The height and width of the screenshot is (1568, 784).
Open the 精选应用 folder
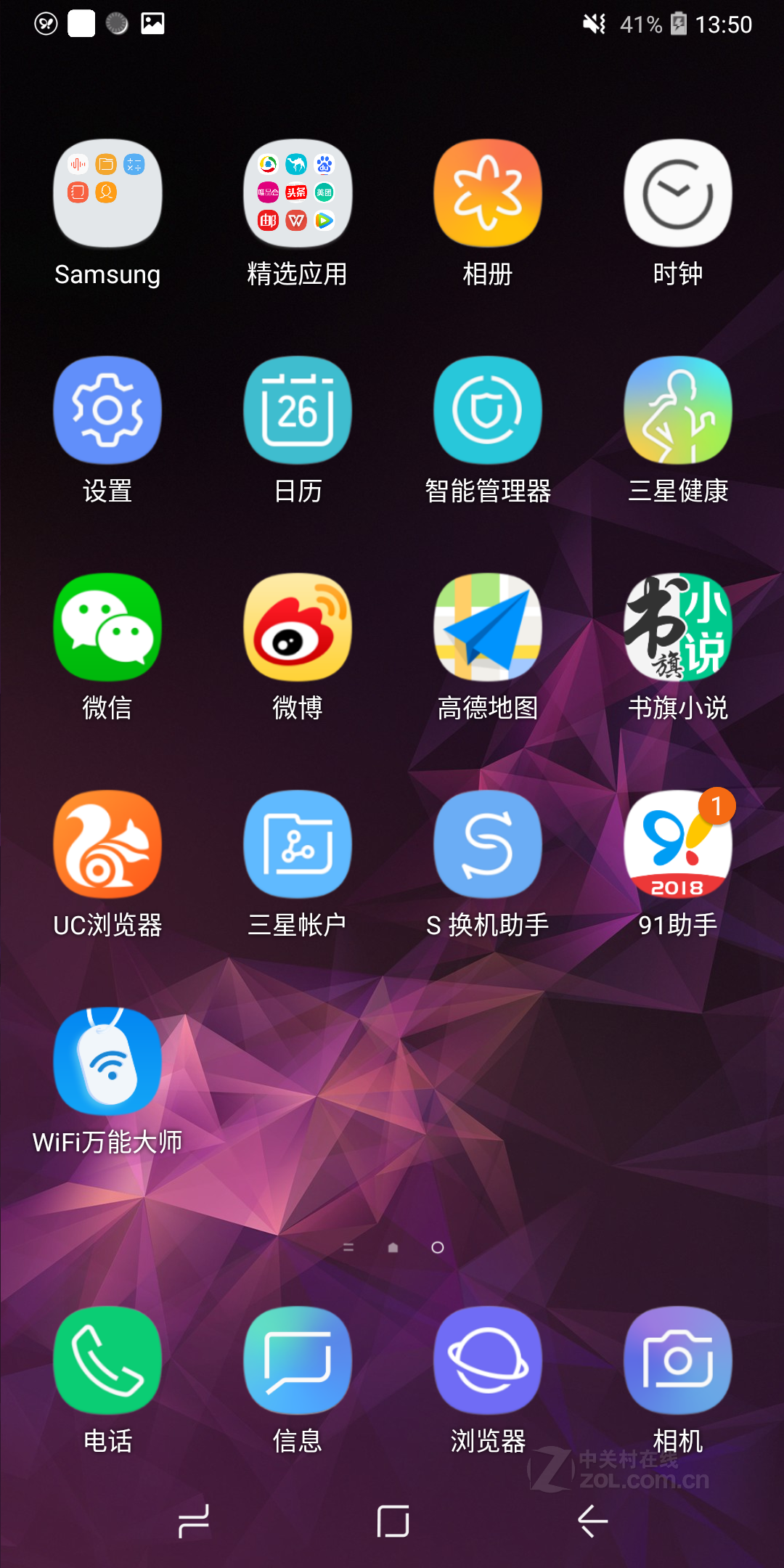point(298,194)
